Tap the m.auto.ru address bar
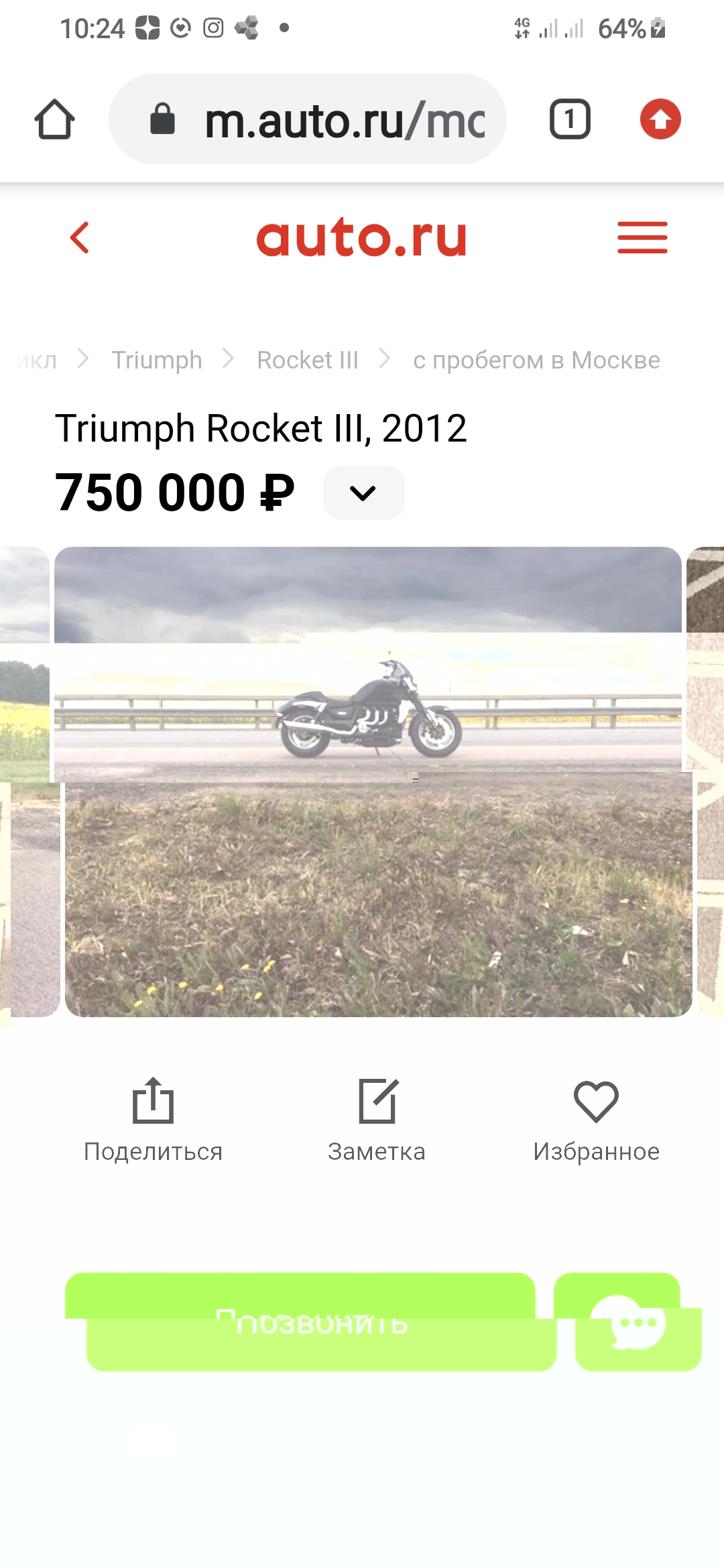 tap(308, 119)
